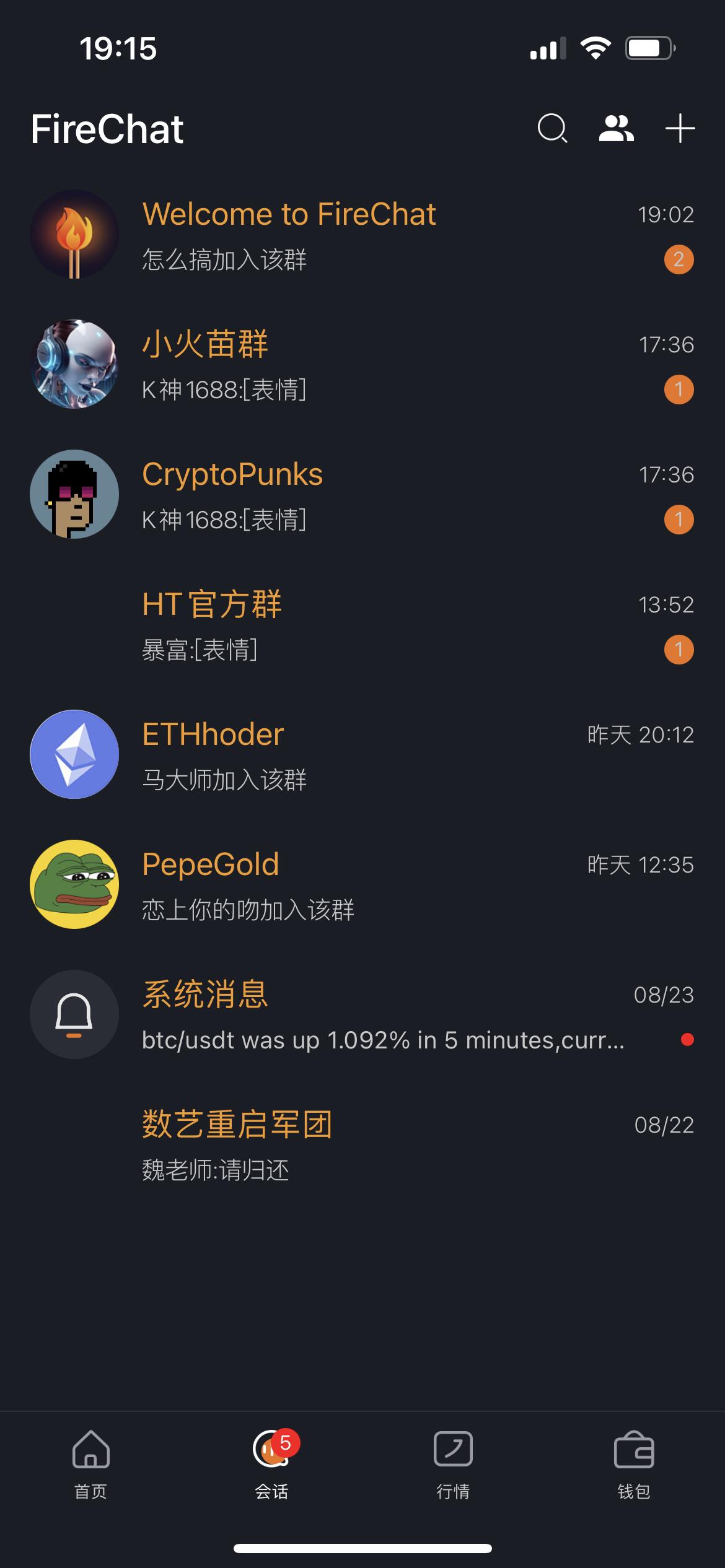Go to the 行情 market tab
Viewport: 725px width, 1568px height.
(x=453, y=1464)
